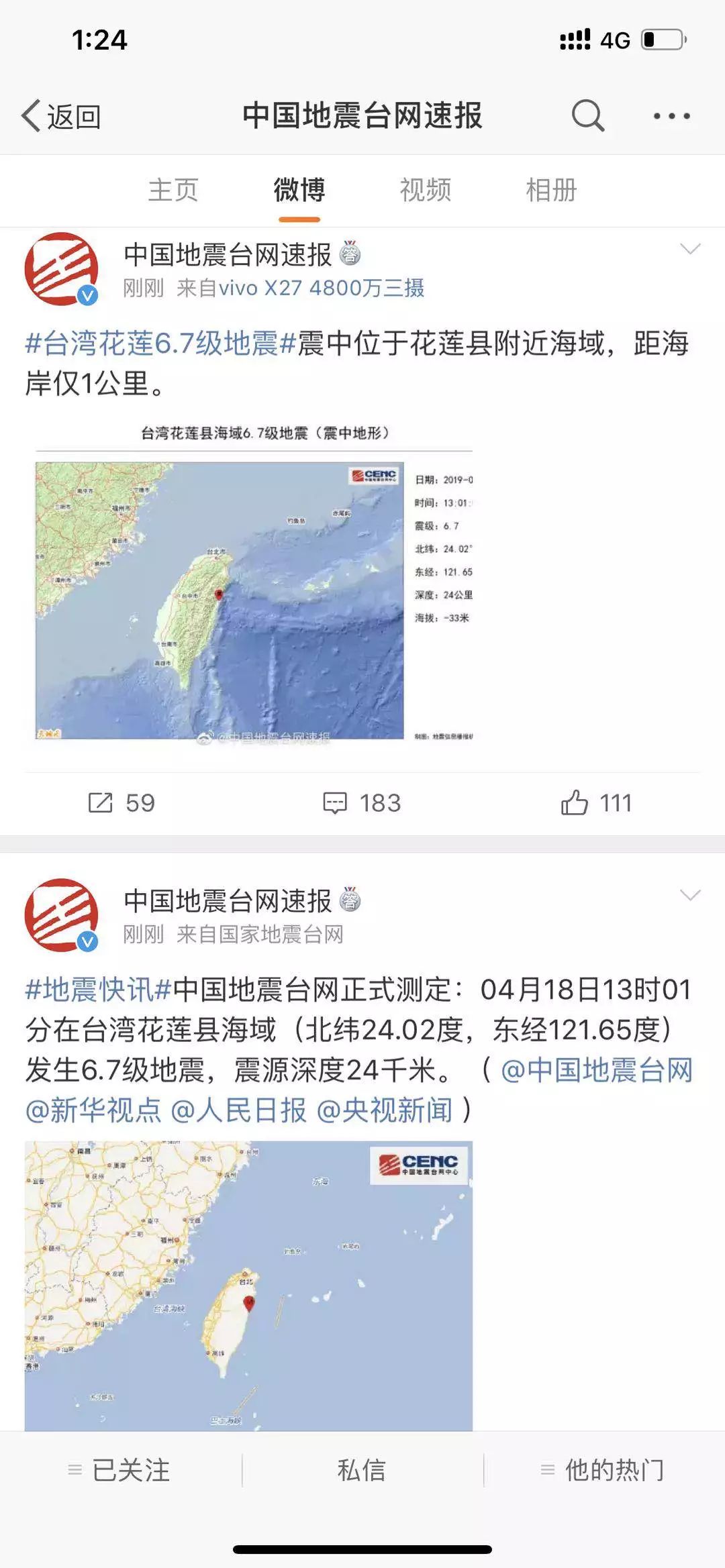This screenshot has width=725, height=1568.
Task: Send a private message via 私信
Action: pyautogui.click(x=362, y=1470)
